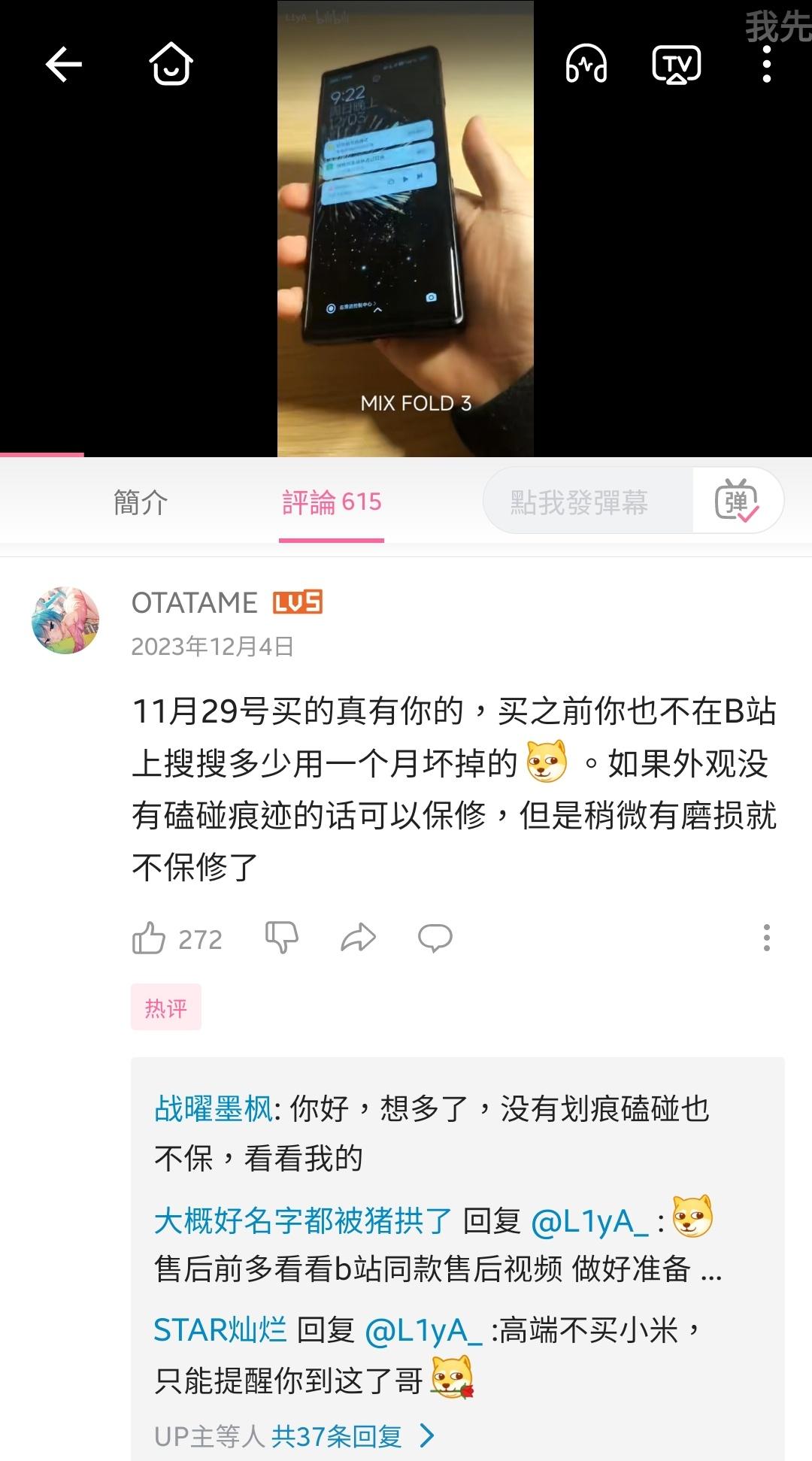Toggle the danmaku display switch

pos(737,502)
